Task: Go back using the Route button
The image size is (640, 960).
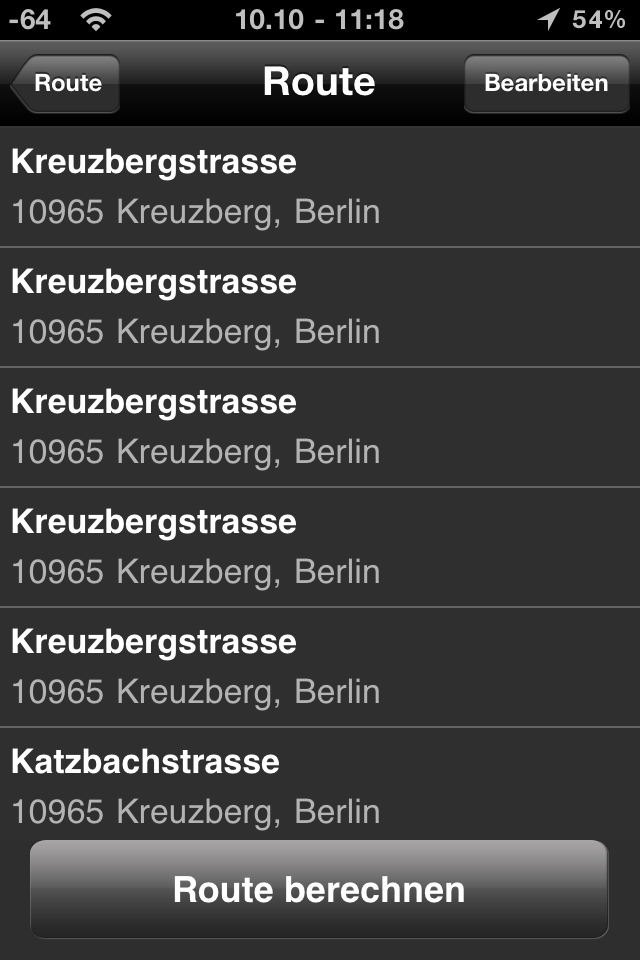Action: pos(66,83)
